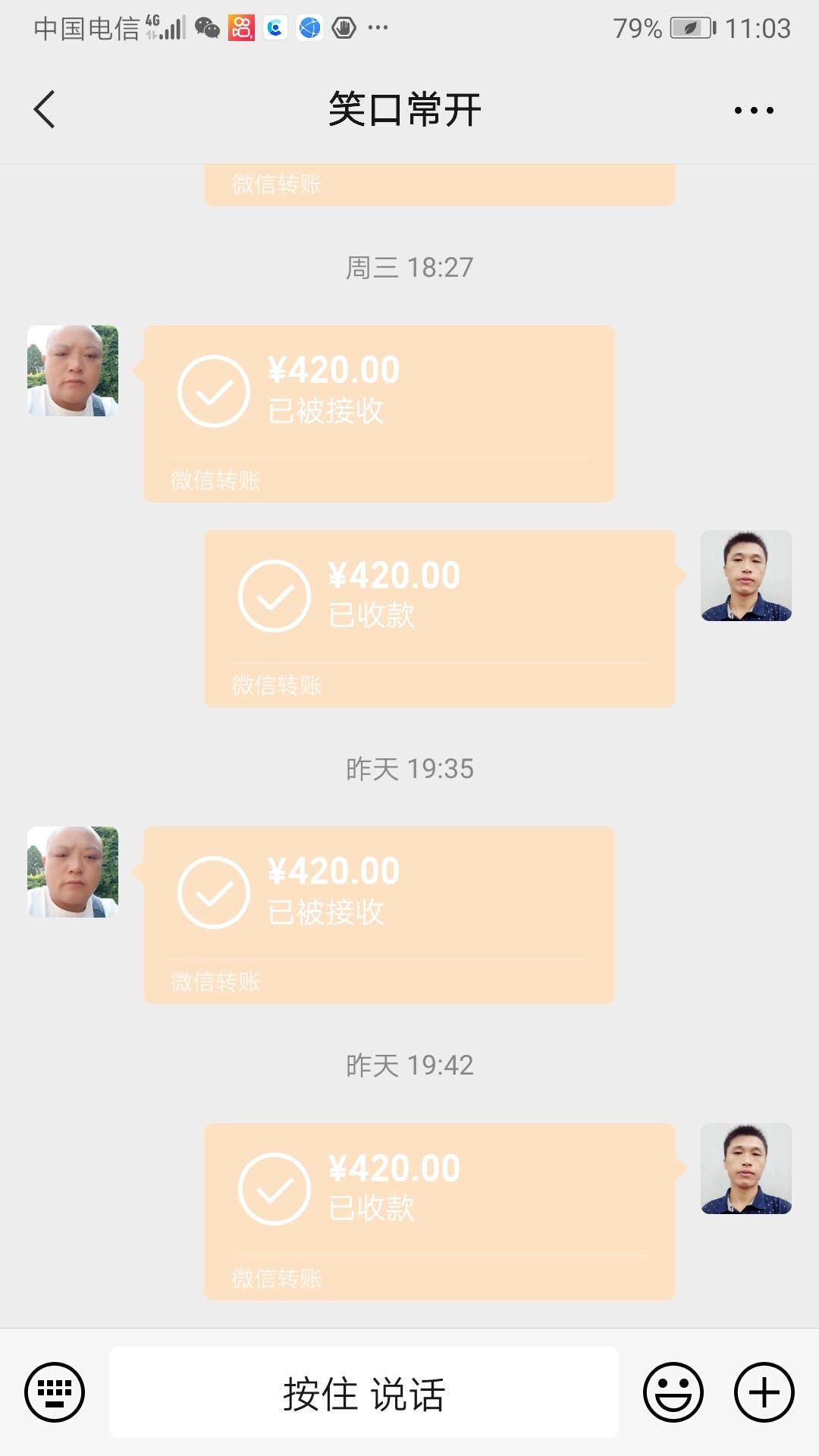Tap the 按住 说话 hold-to-talk button
Screen dimensions: 819x1456
coord(364,1392)
